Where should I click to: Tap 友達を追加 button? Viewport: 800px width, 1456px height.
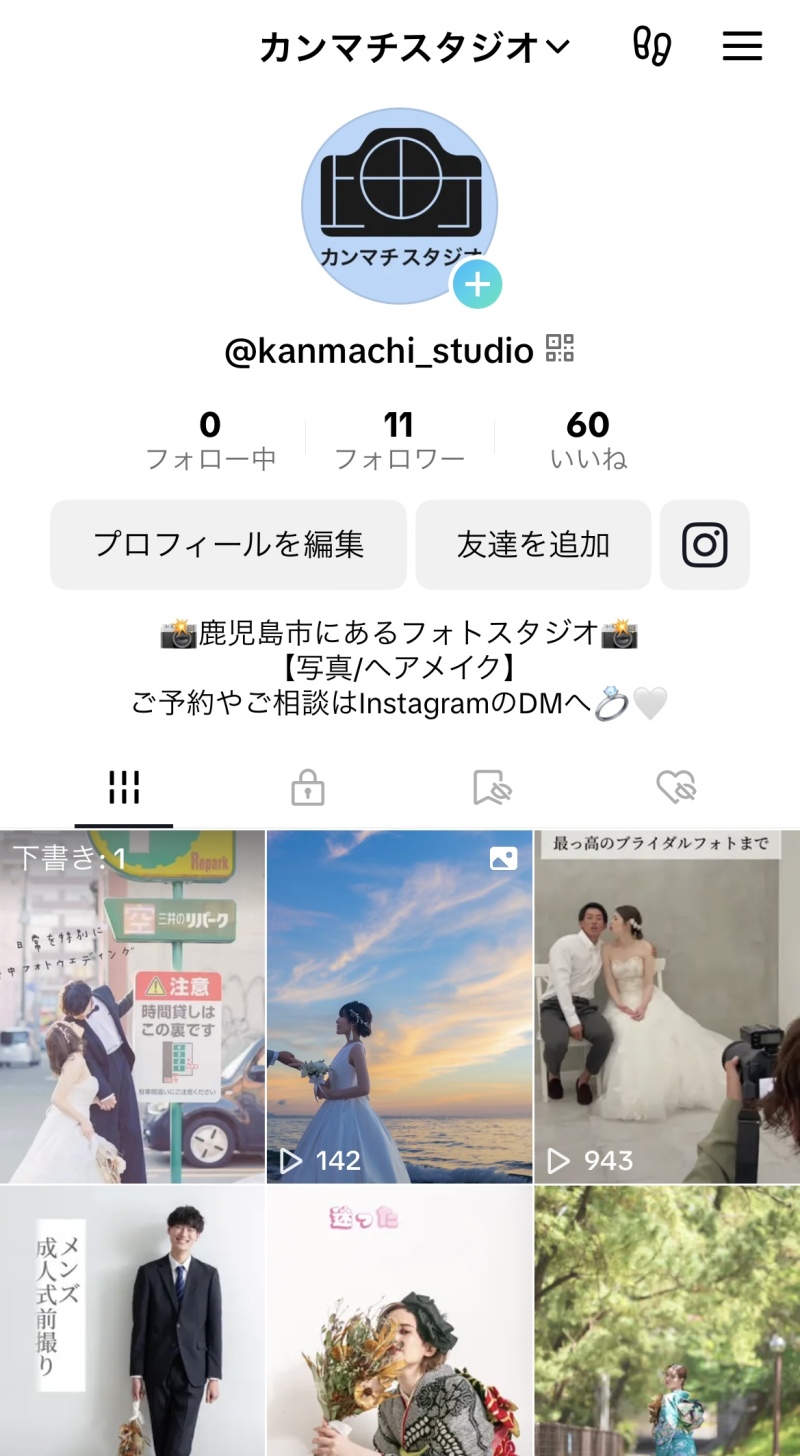533,545
